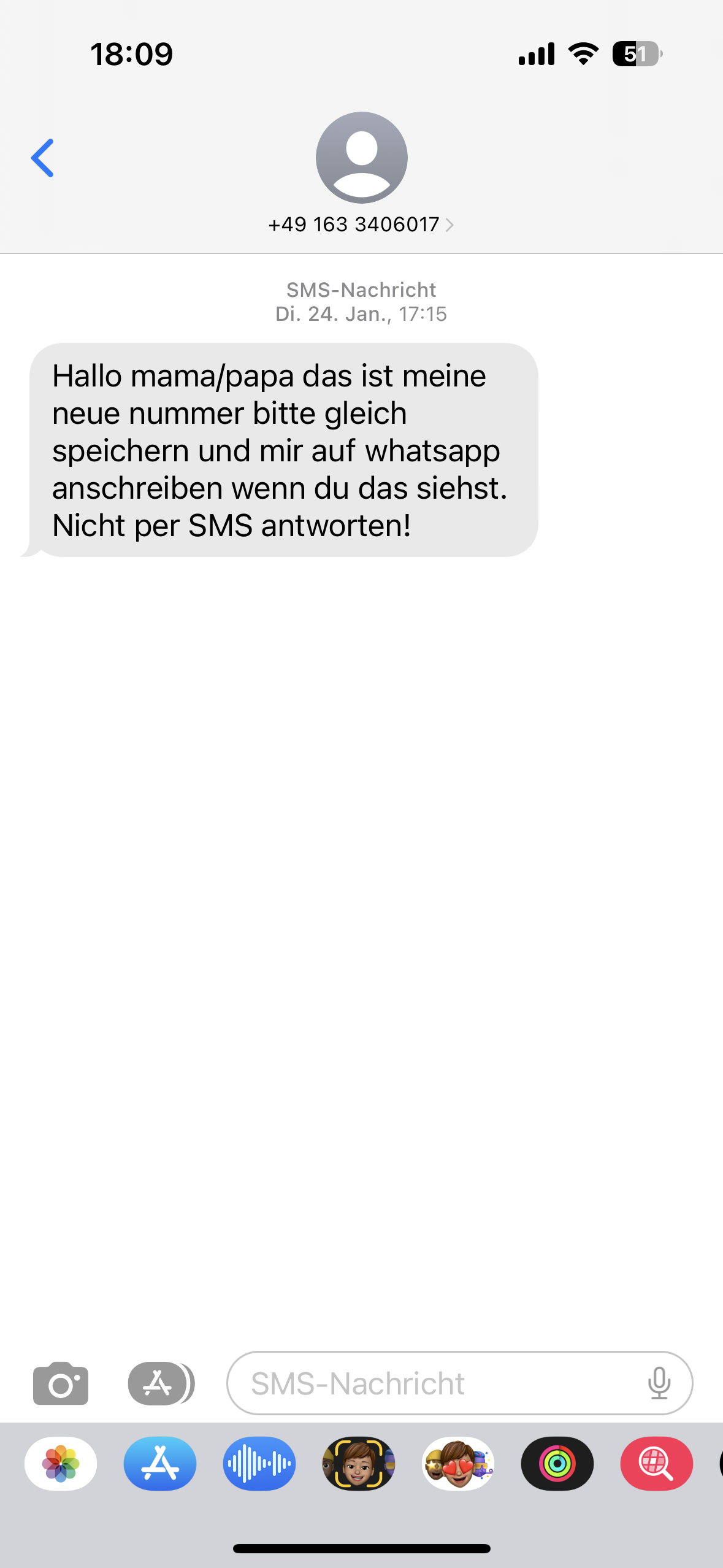Image resolution: width=723 pixels, height=1568 pixels.
Task: Go back to the message list
Action: 42,158
